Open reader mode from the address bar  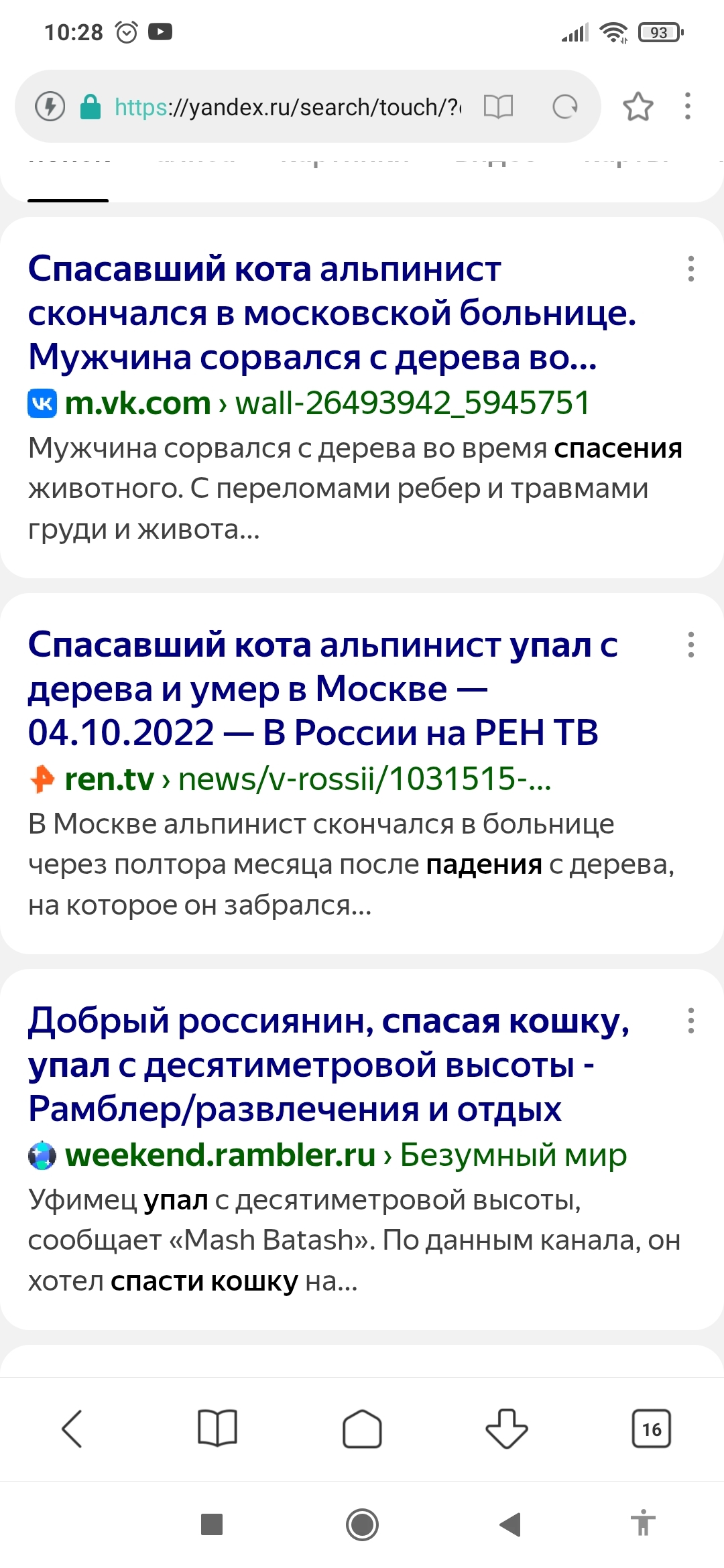498,107
